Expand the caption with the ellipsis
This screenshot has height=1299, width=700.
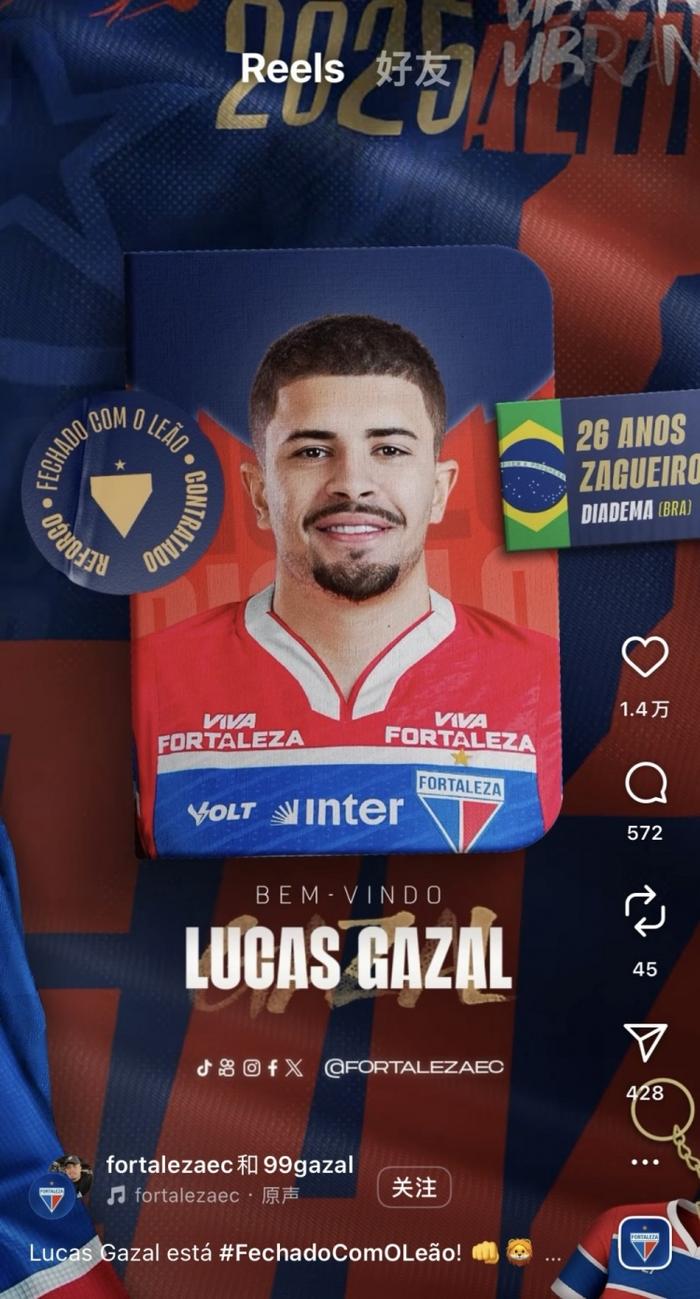point(553,1254)
